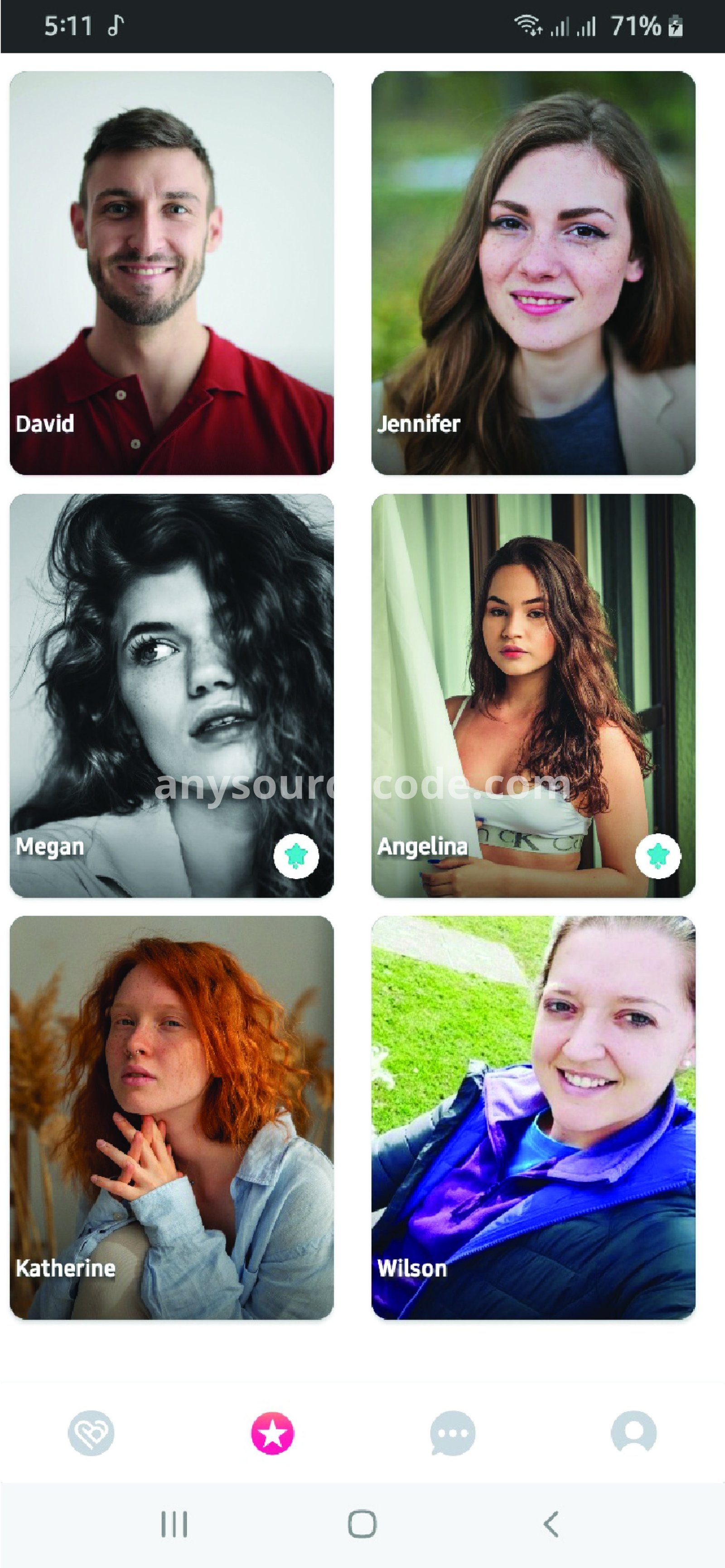Viewport: 725px width, 1568px height.
Task: Tap the star badge on Angelina's card
Action: click(658, 856)
